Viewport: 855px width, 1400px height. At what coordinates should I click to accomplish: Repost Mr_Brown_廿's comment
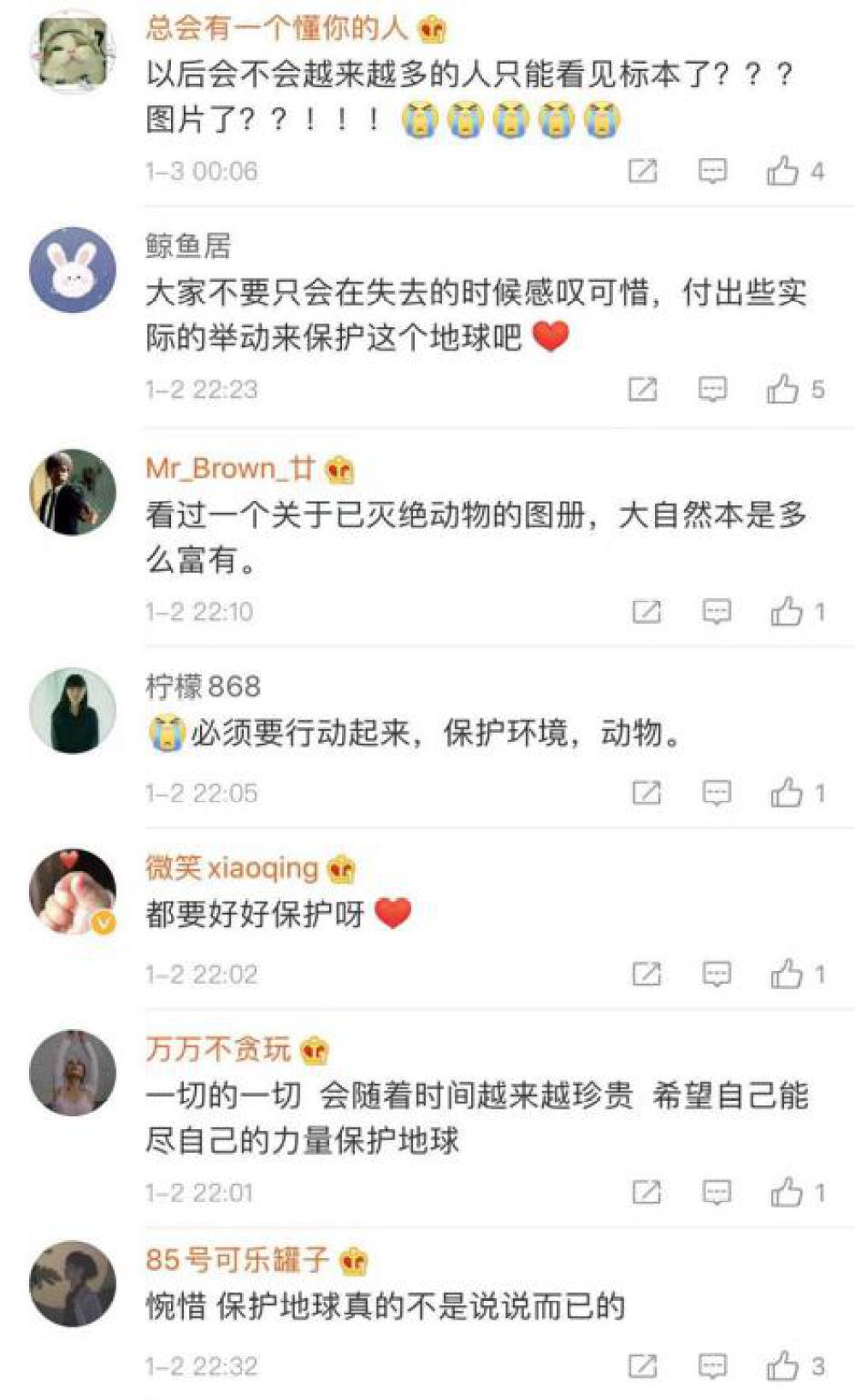646,611
